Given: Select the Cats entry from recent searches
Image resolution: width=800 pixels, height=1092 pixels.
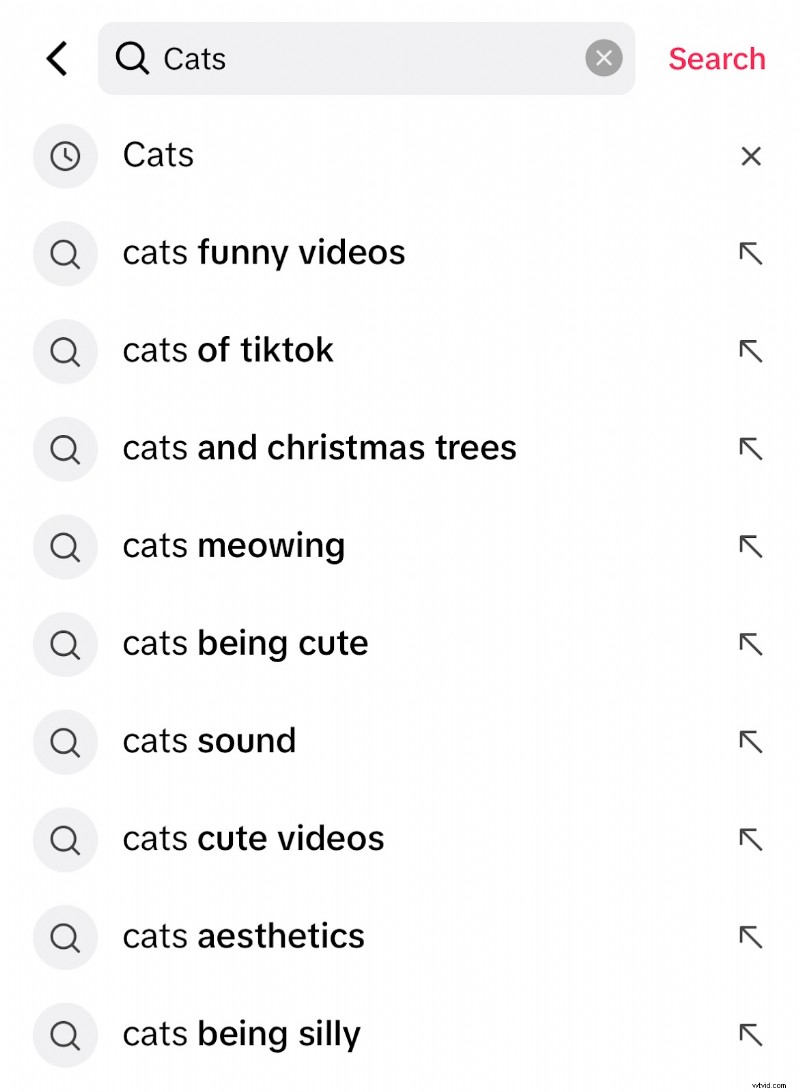Looking at the screenshot, I should pyautogui.click(x=158, y=156).
